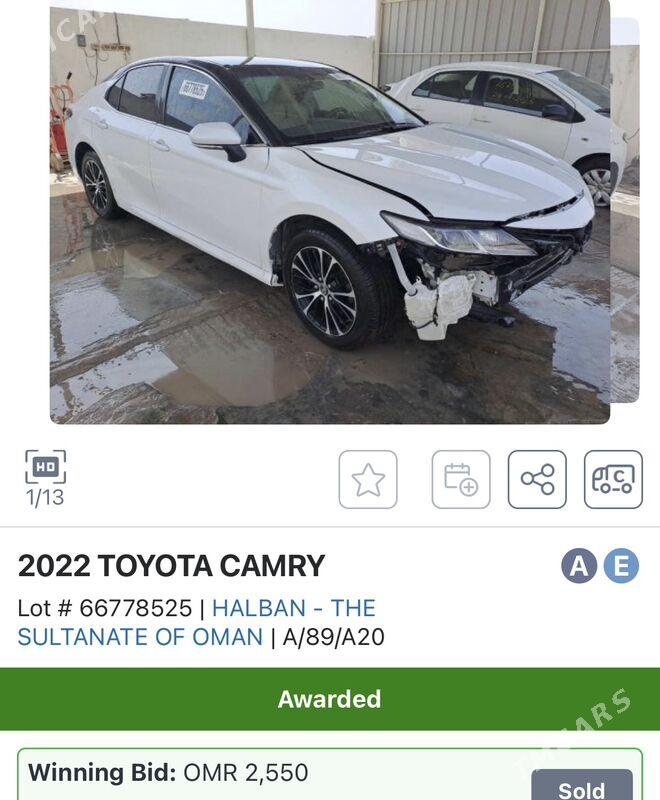Open the vehicle transport delivery icon
Viewport: 660px width, 800px height.
click(x=613, y=480)
